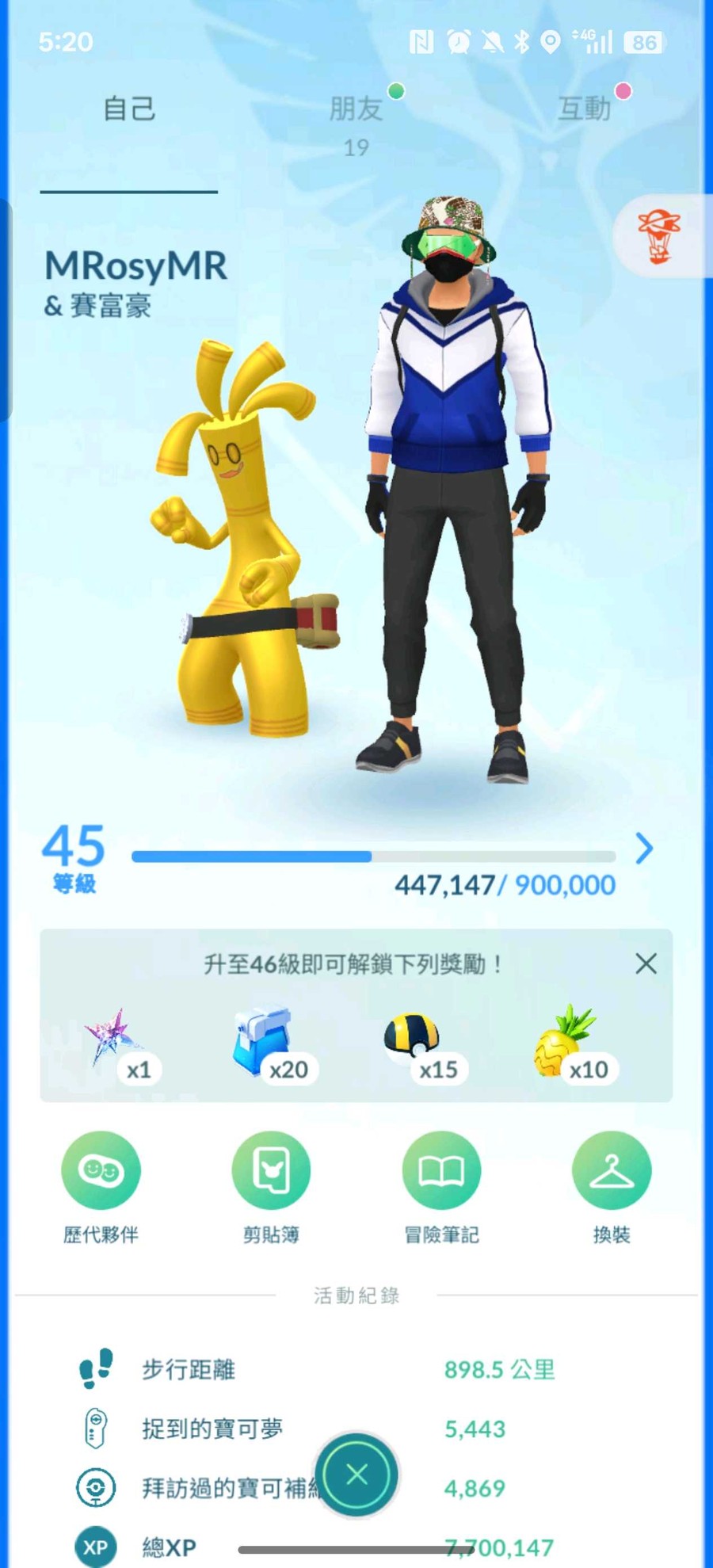
Task: Switch to the 互動 tab
Action: (585, 109)
